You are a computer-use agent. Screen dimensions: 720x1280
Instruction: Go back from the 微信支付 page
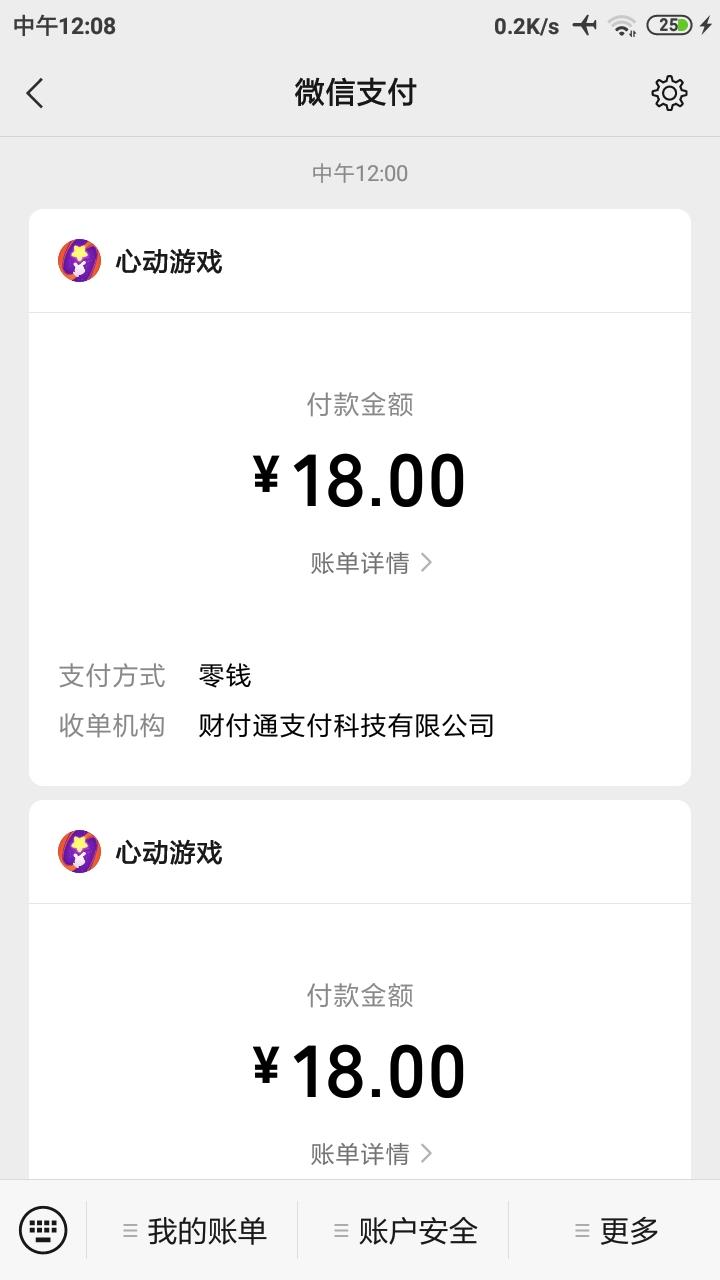[x=36, y=94]
